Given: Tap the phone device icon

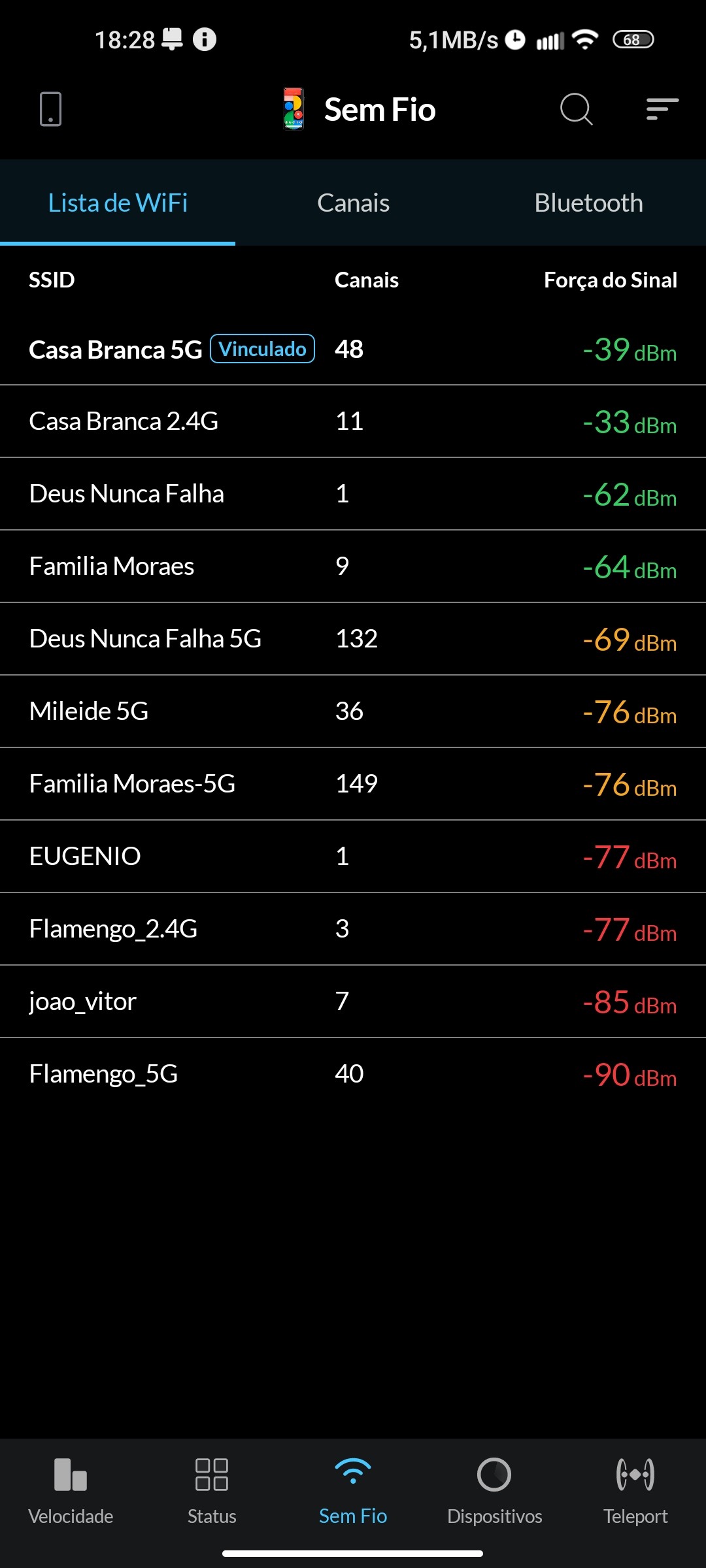Looking at the screenshot, I should [x=50, y=109].
